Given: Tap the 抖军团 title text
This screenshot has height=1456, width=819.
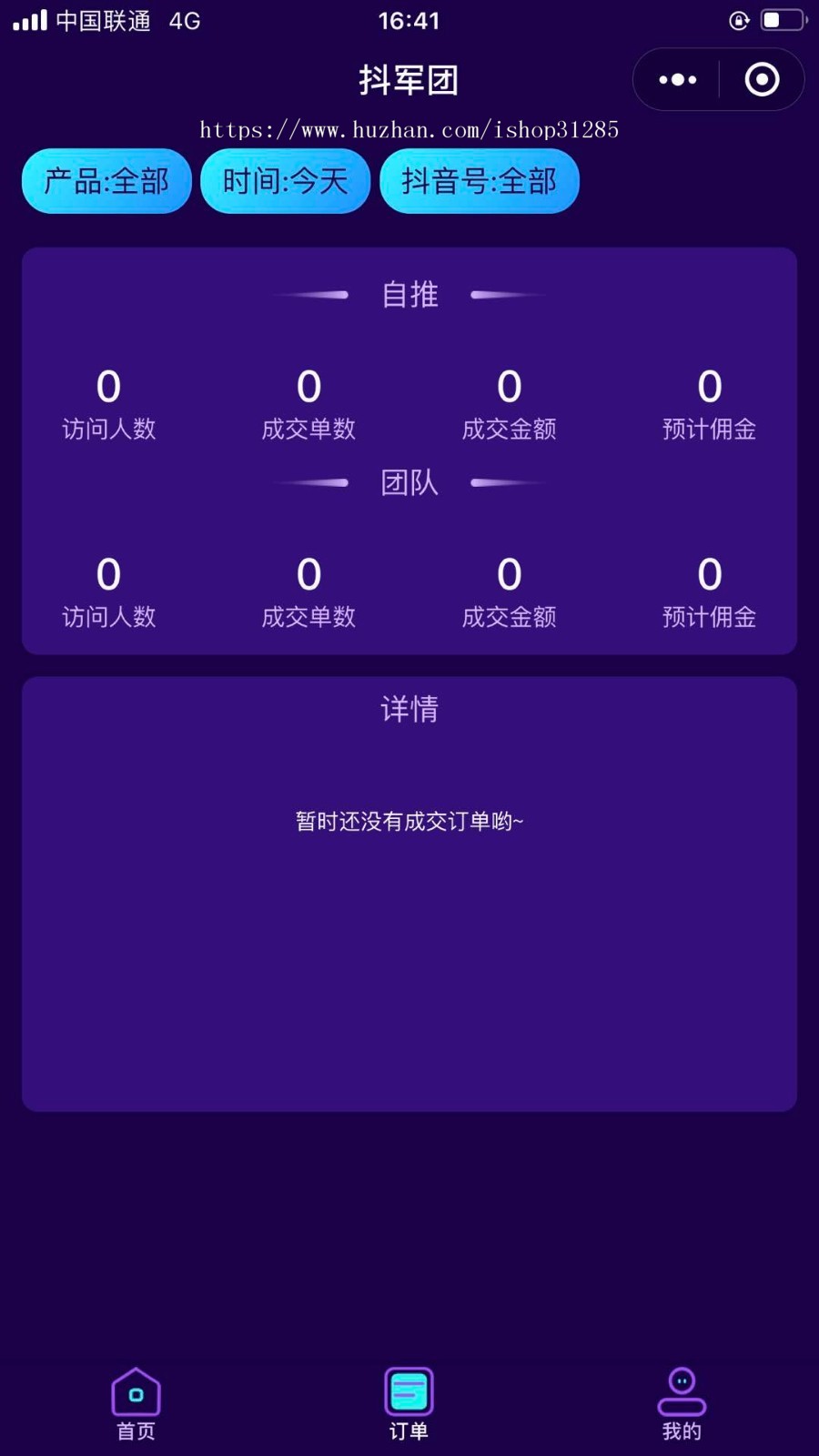Looking at the screenshot, I should 409,80.
